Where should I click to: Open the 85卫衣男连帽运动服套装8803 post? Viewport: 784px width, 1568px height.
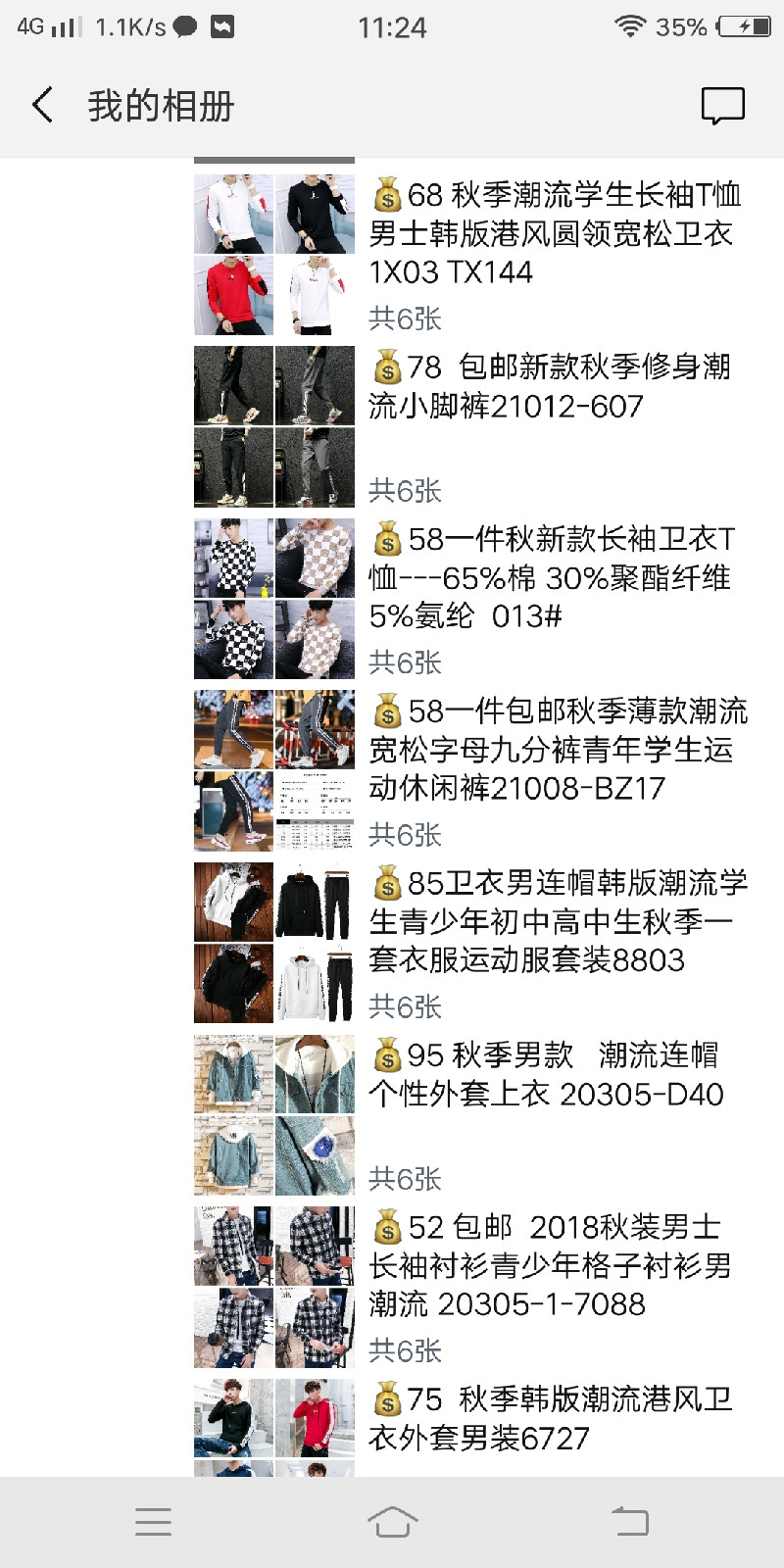(470, 943)
